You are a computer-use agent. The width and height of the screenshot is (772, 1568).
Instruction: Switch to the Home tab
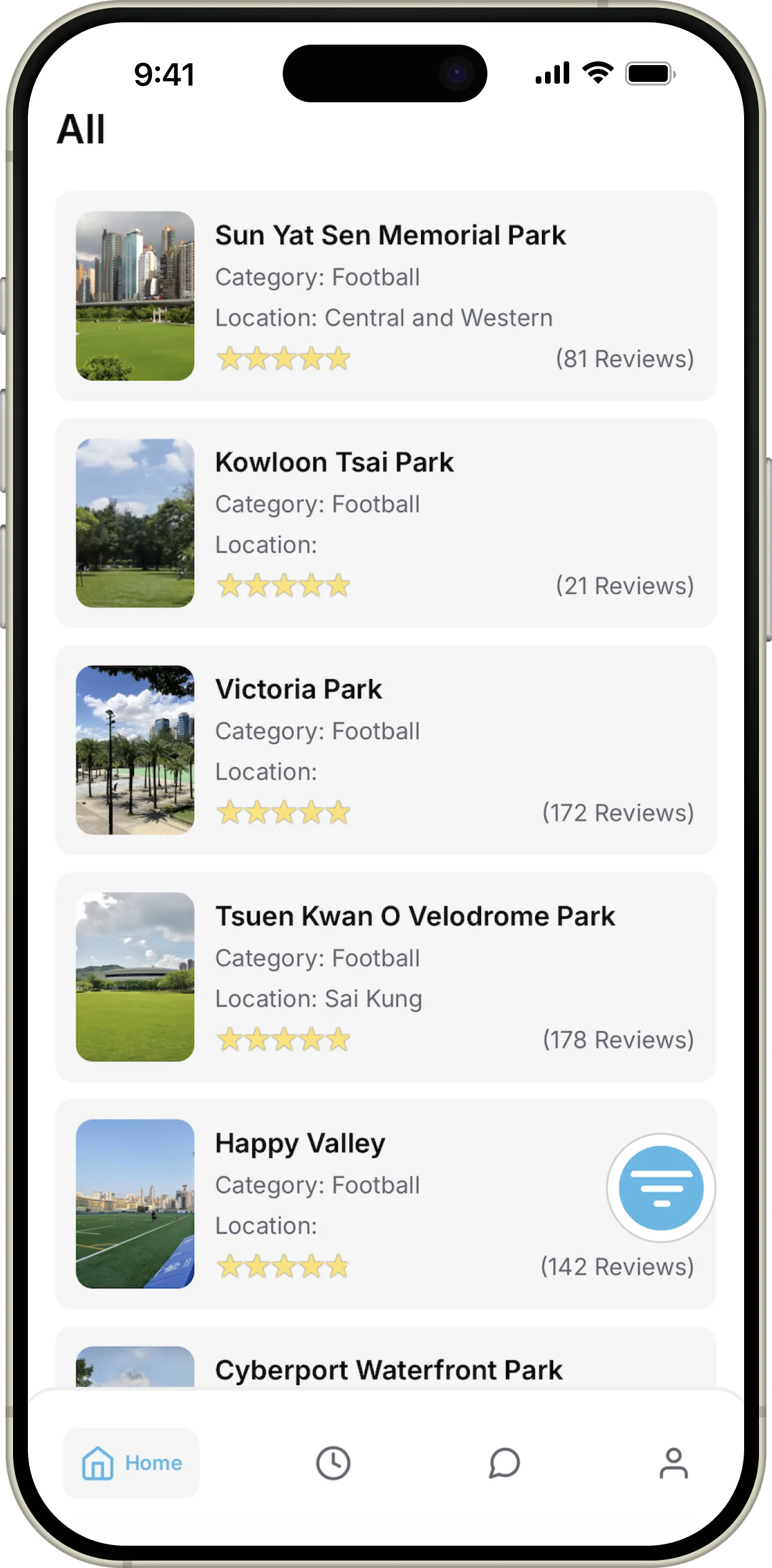click(131, 1463)
